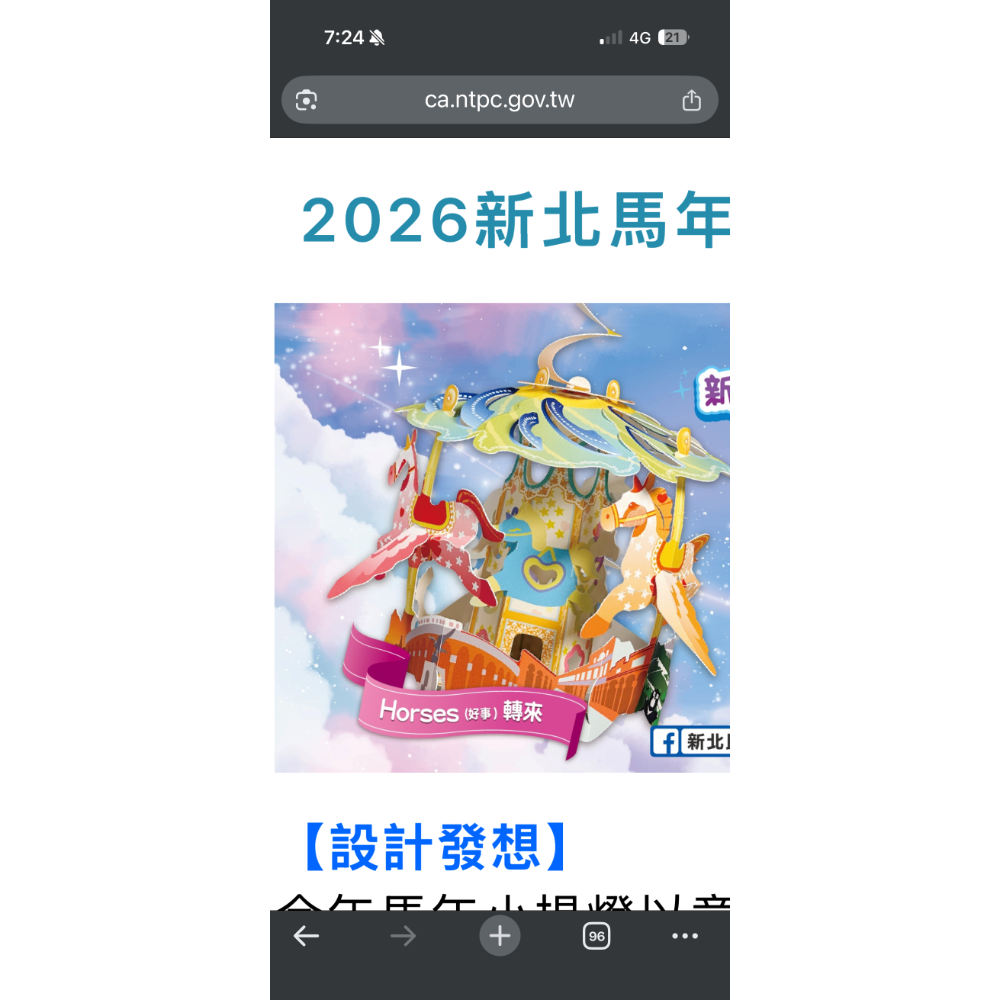Tap the ca.ntpc.gov.tw address bar

click(x=499, y=100)
